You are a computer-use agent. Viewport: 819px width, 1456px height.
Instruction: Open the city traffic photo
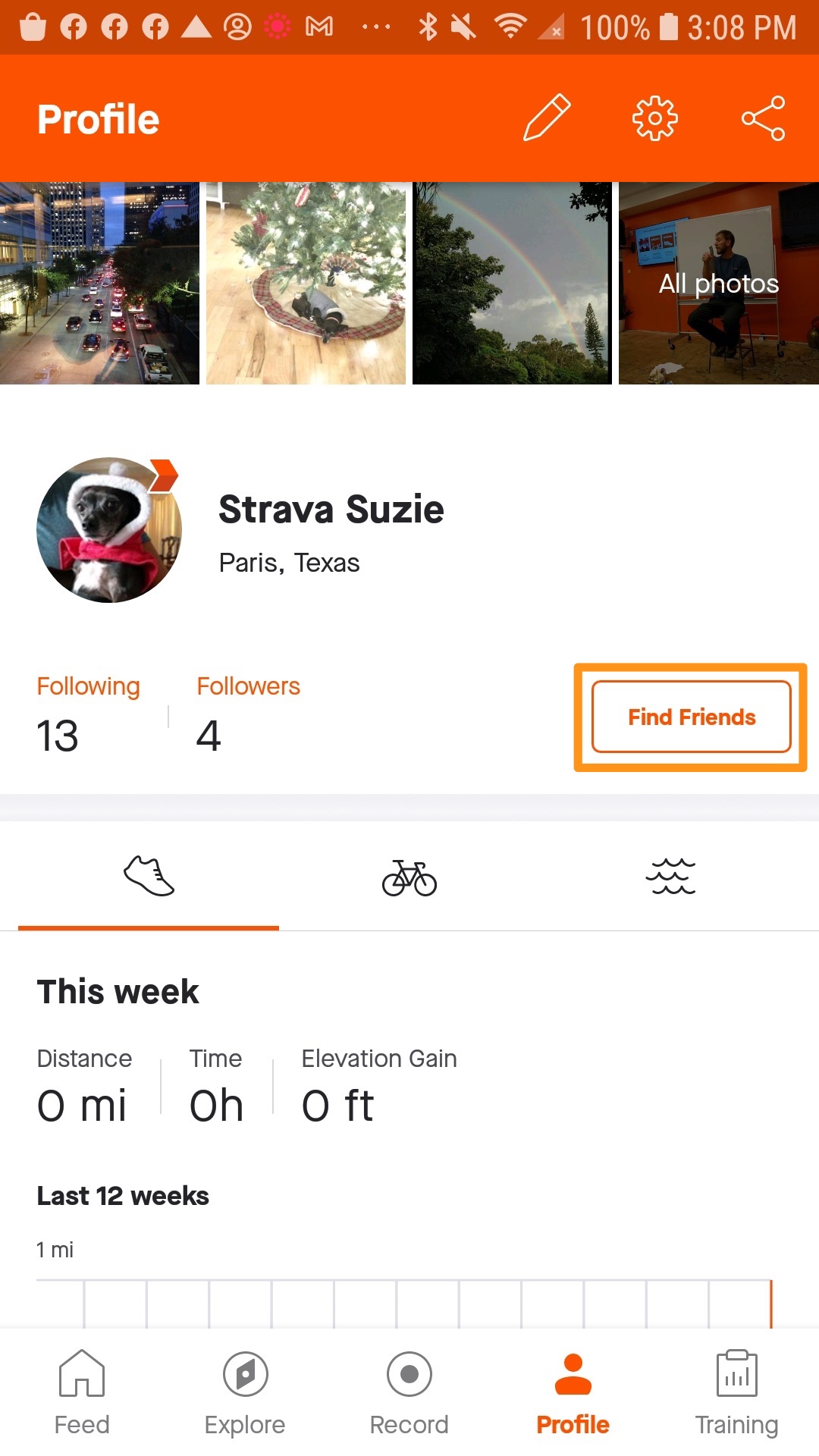click(99, 283)
